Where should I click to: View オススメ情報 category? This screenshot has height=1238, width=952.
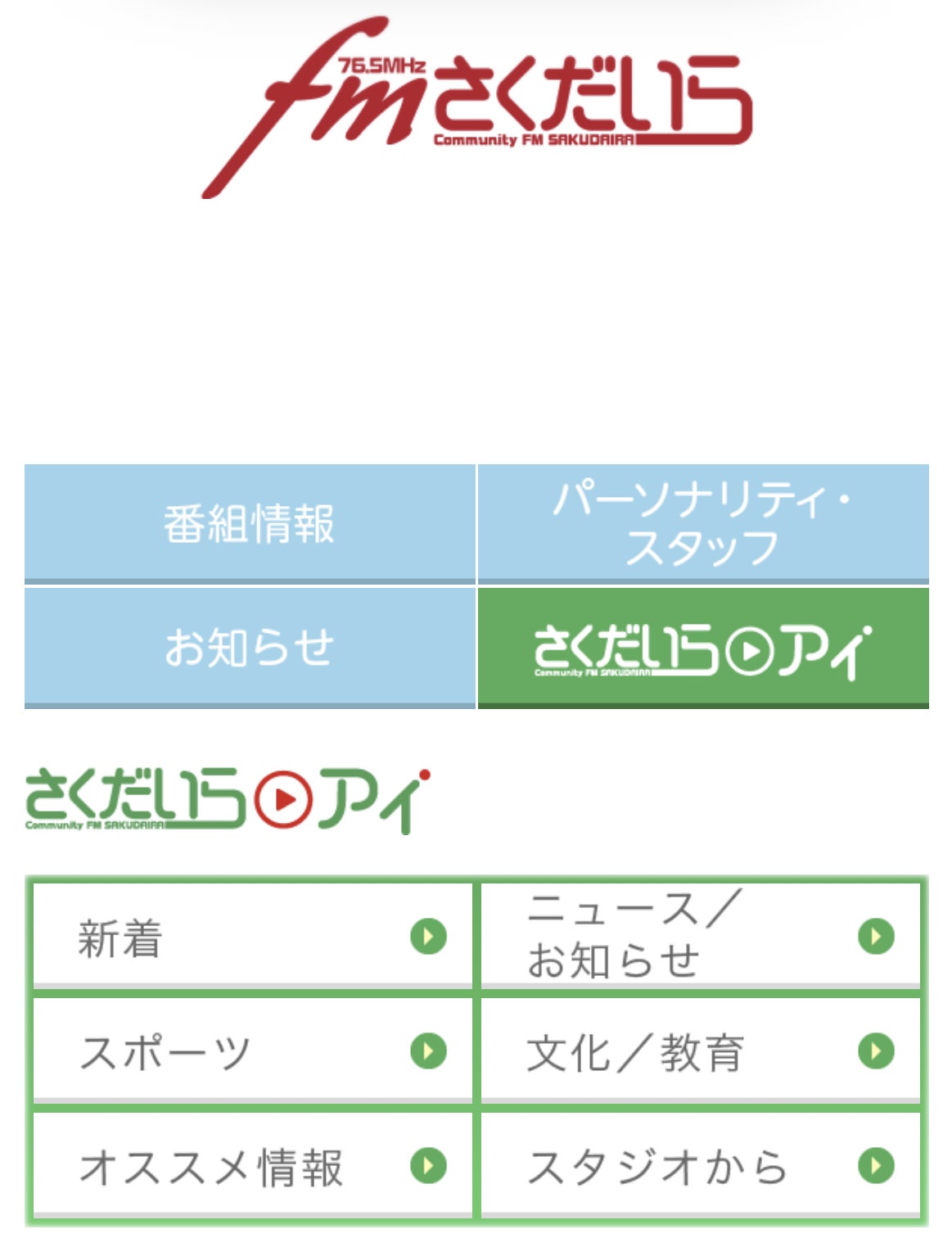pos(253,1165)
